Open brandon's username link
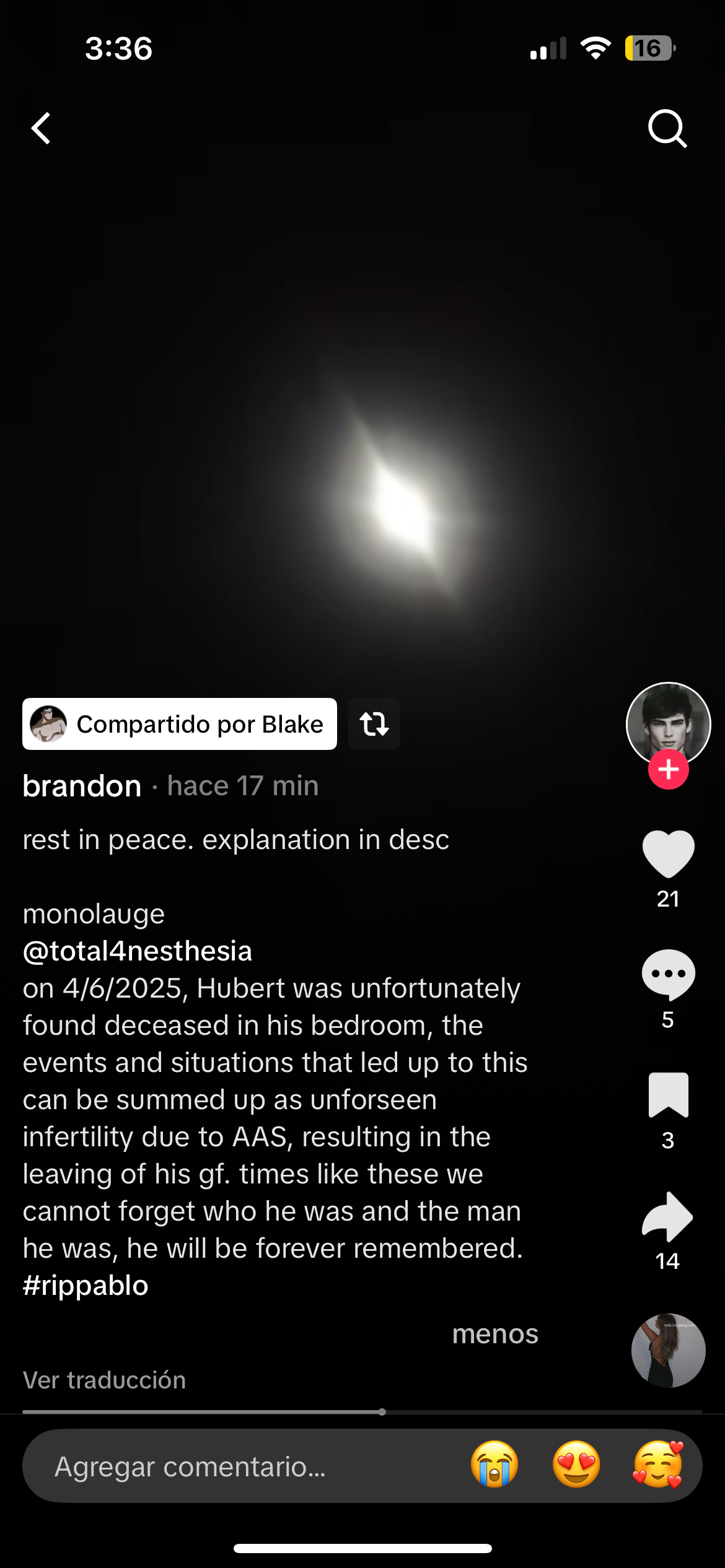Image resolution: width=725 pixels, height=1568 pixels. (82, 786)
